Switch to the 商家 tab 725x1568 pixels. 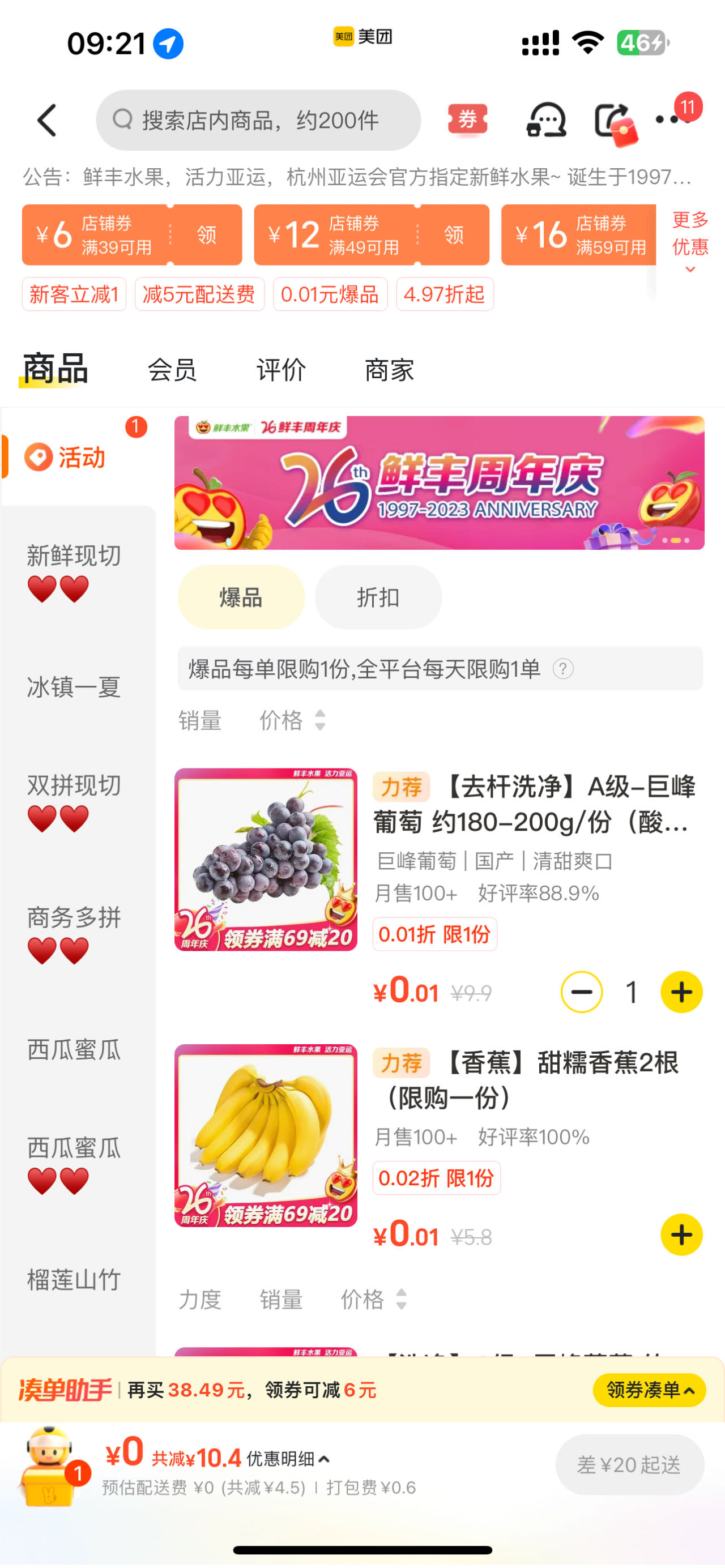(x=389, y=369)
